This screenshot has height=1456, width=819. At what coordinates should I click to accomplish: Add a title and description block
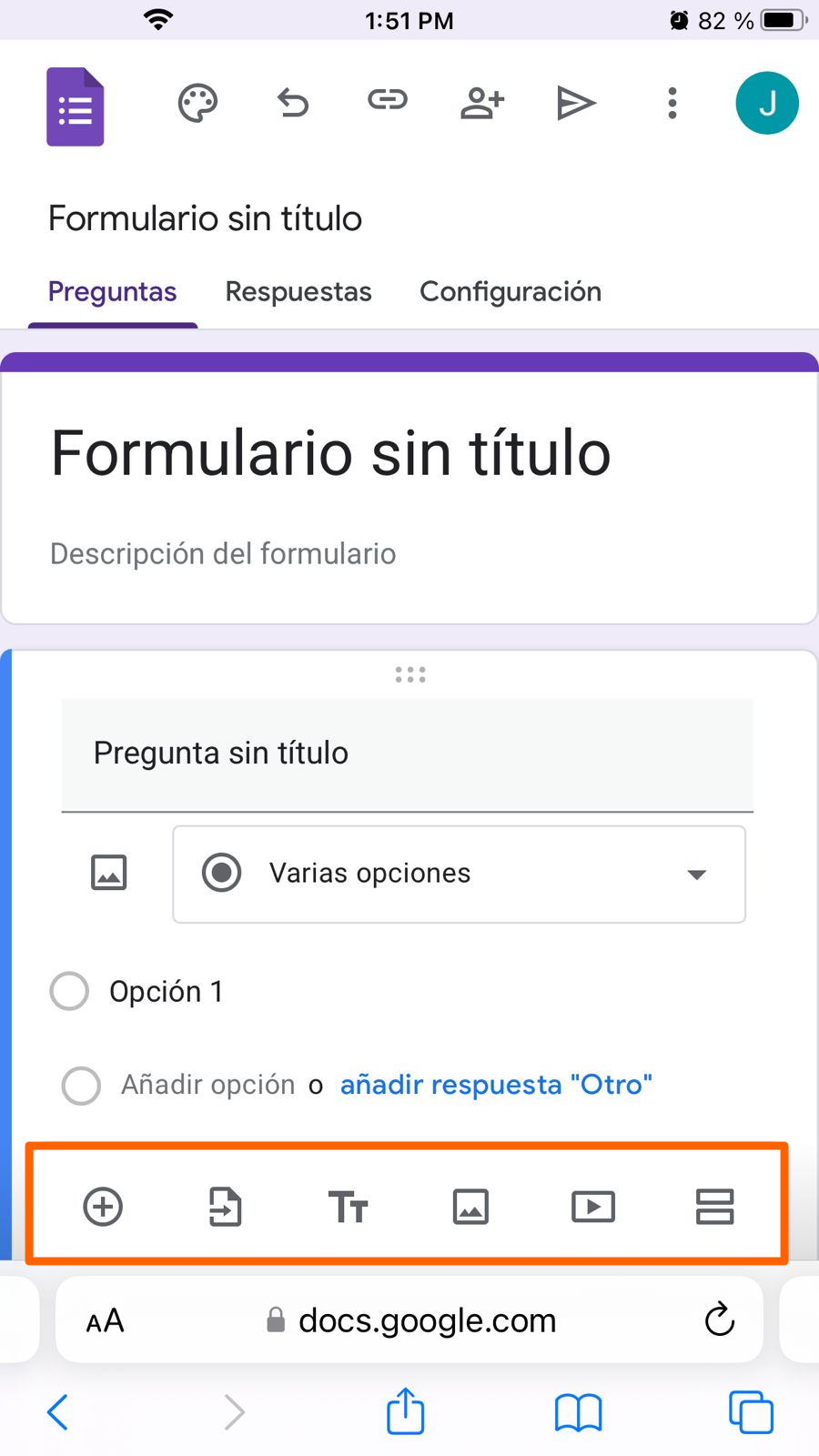click(x=348, y=1208)
